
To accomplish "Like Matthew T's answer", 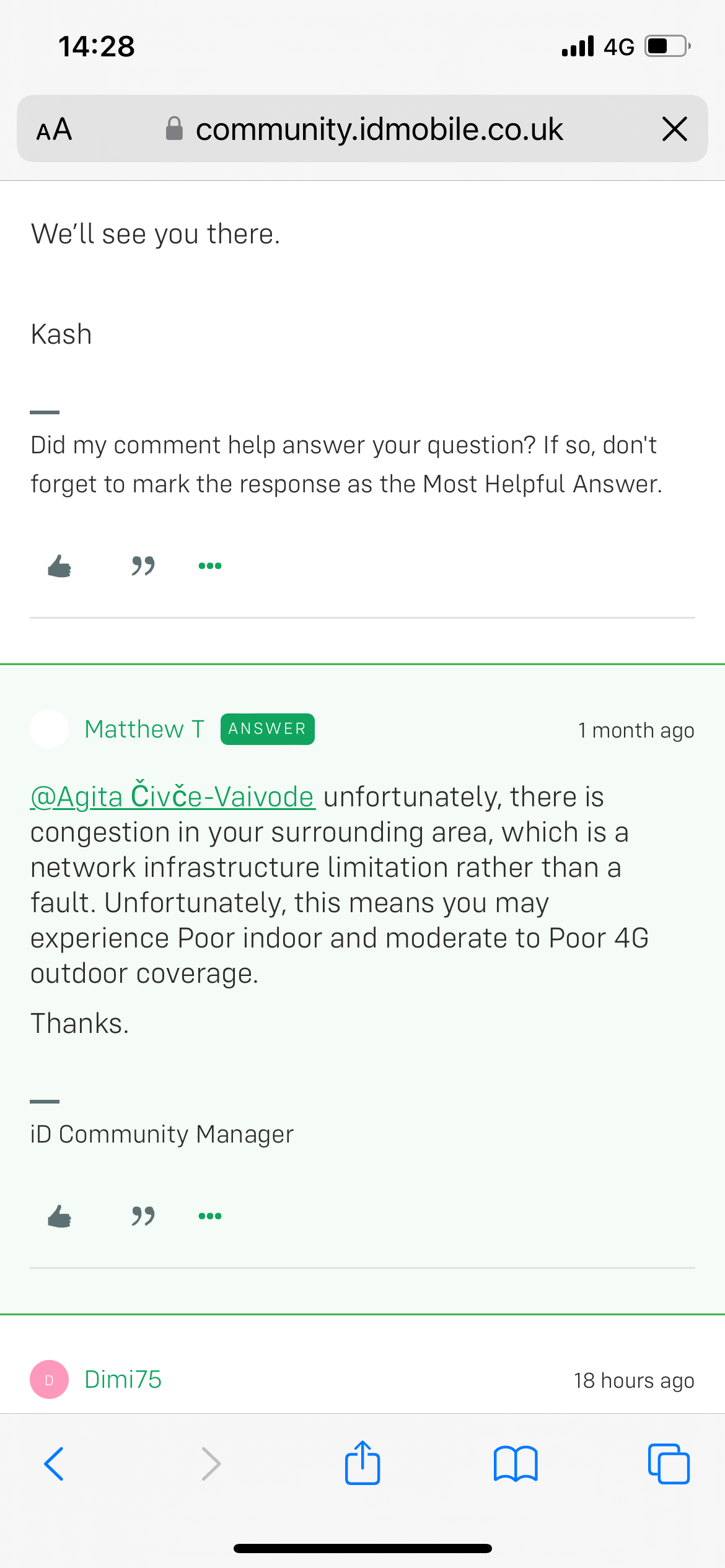I will 59,1216.
